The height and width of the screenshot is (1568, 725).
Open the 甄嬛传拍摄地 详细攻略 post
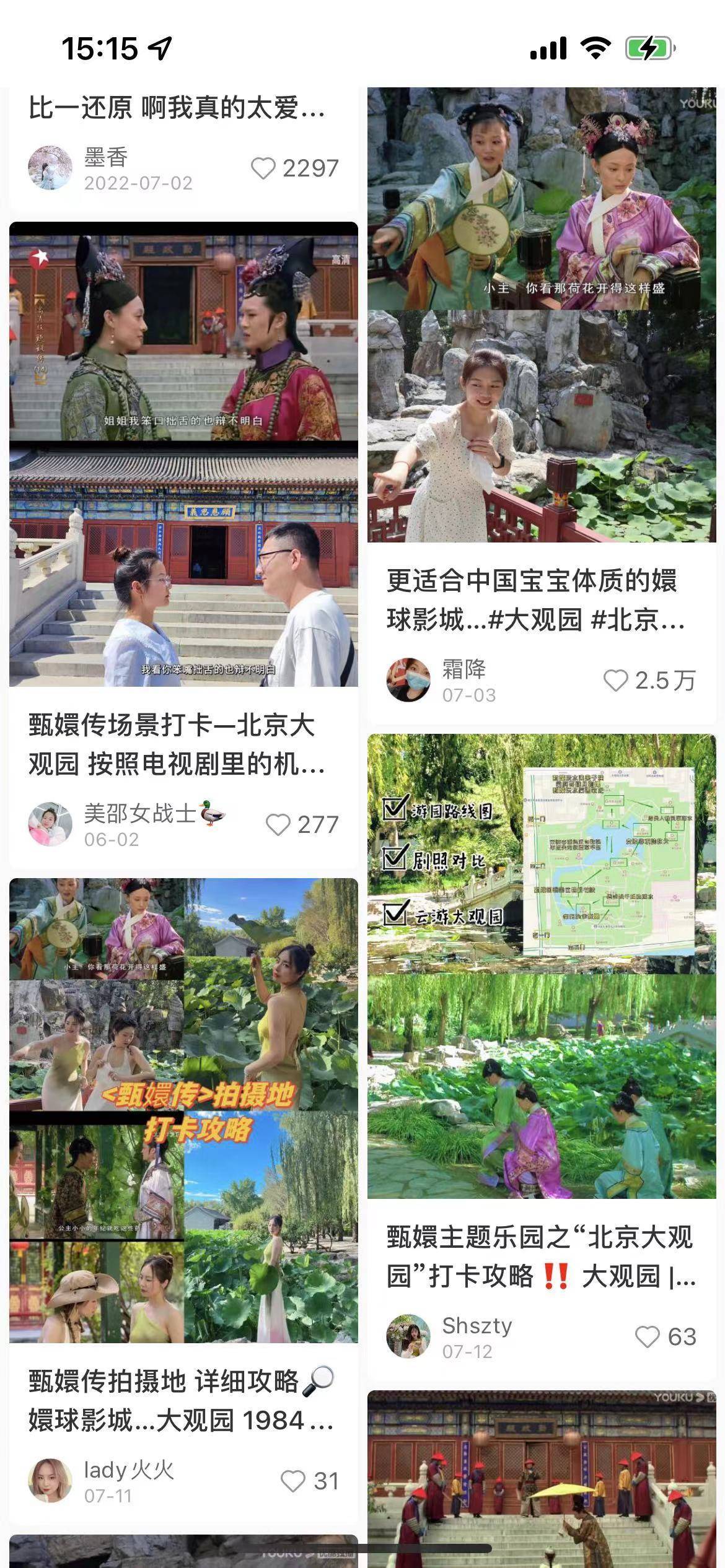[x=183, y=1110]
